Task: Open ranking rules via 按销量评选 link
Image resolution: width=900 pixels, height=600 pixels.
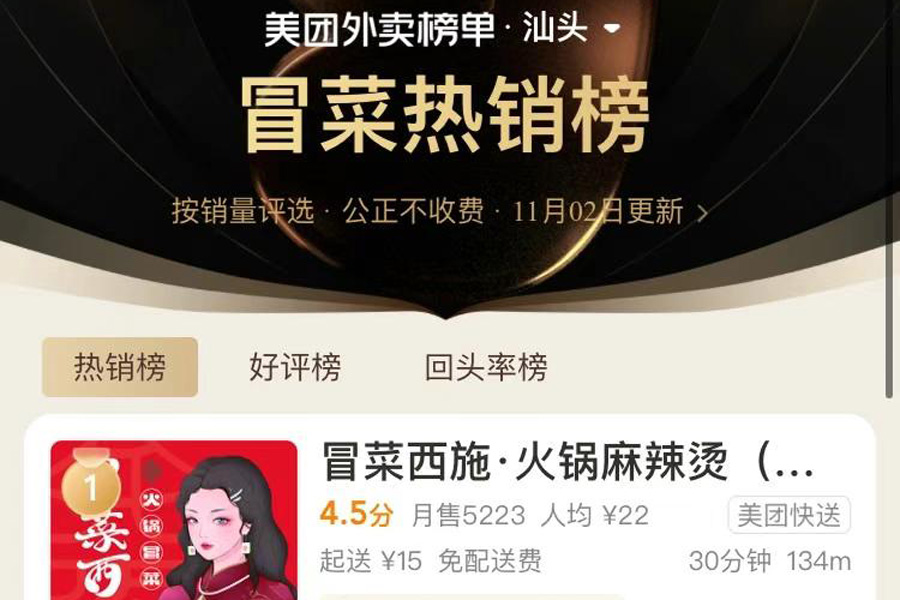Action: [440, 212]
